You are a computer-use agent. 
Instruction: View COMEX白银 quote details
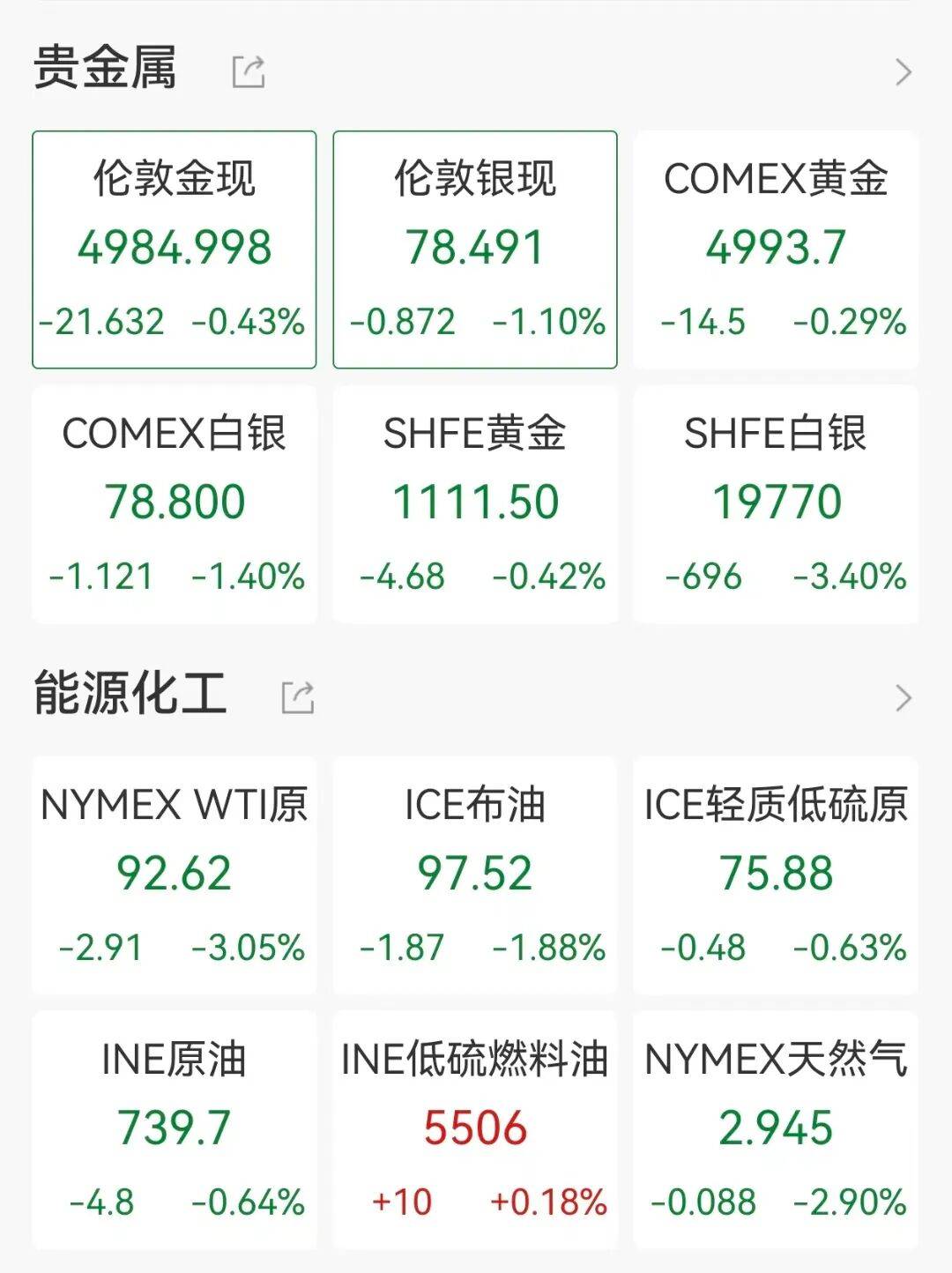(175, 504)
